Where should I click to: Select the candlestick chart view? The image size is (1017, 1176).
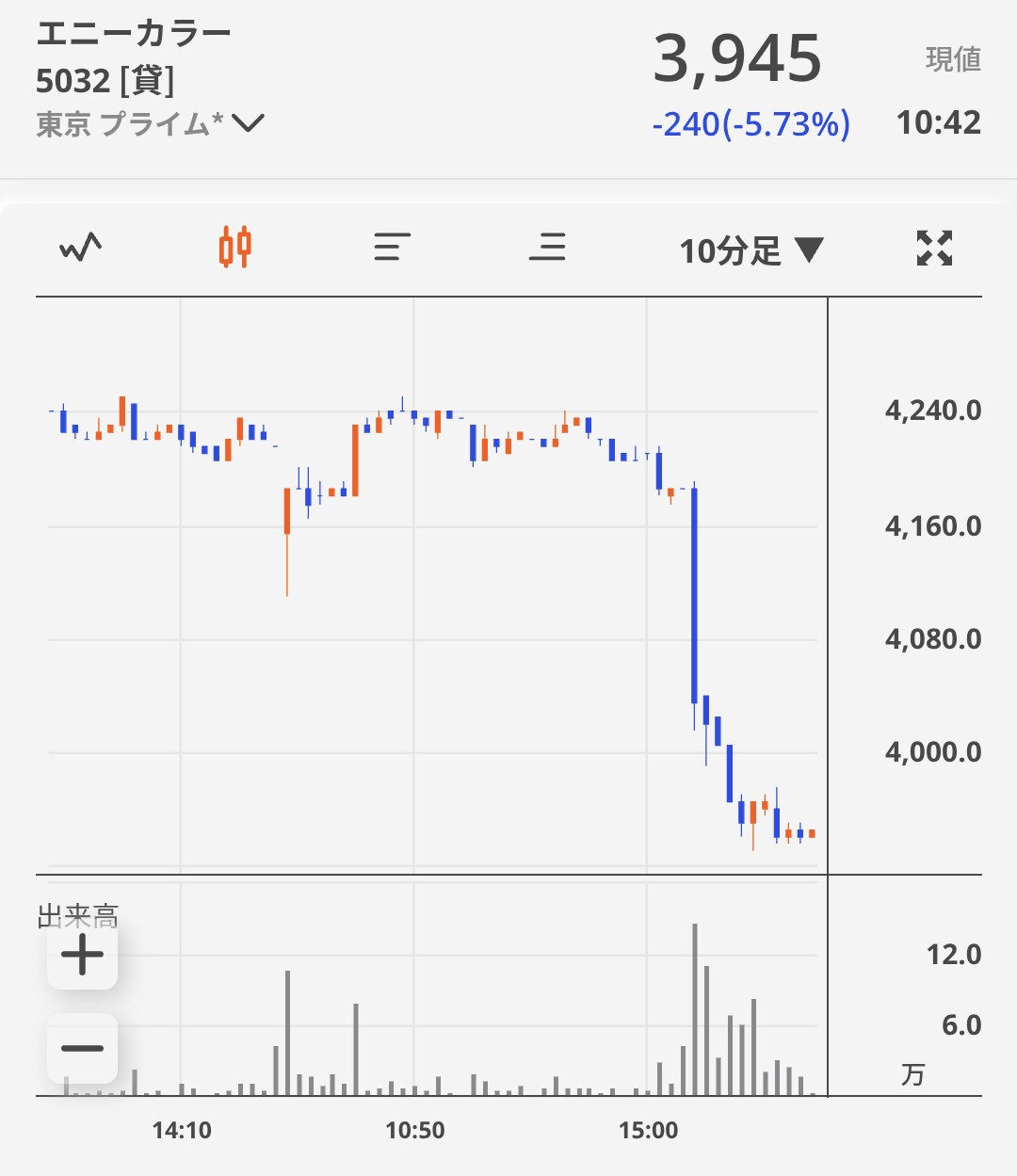click(235, 248)
